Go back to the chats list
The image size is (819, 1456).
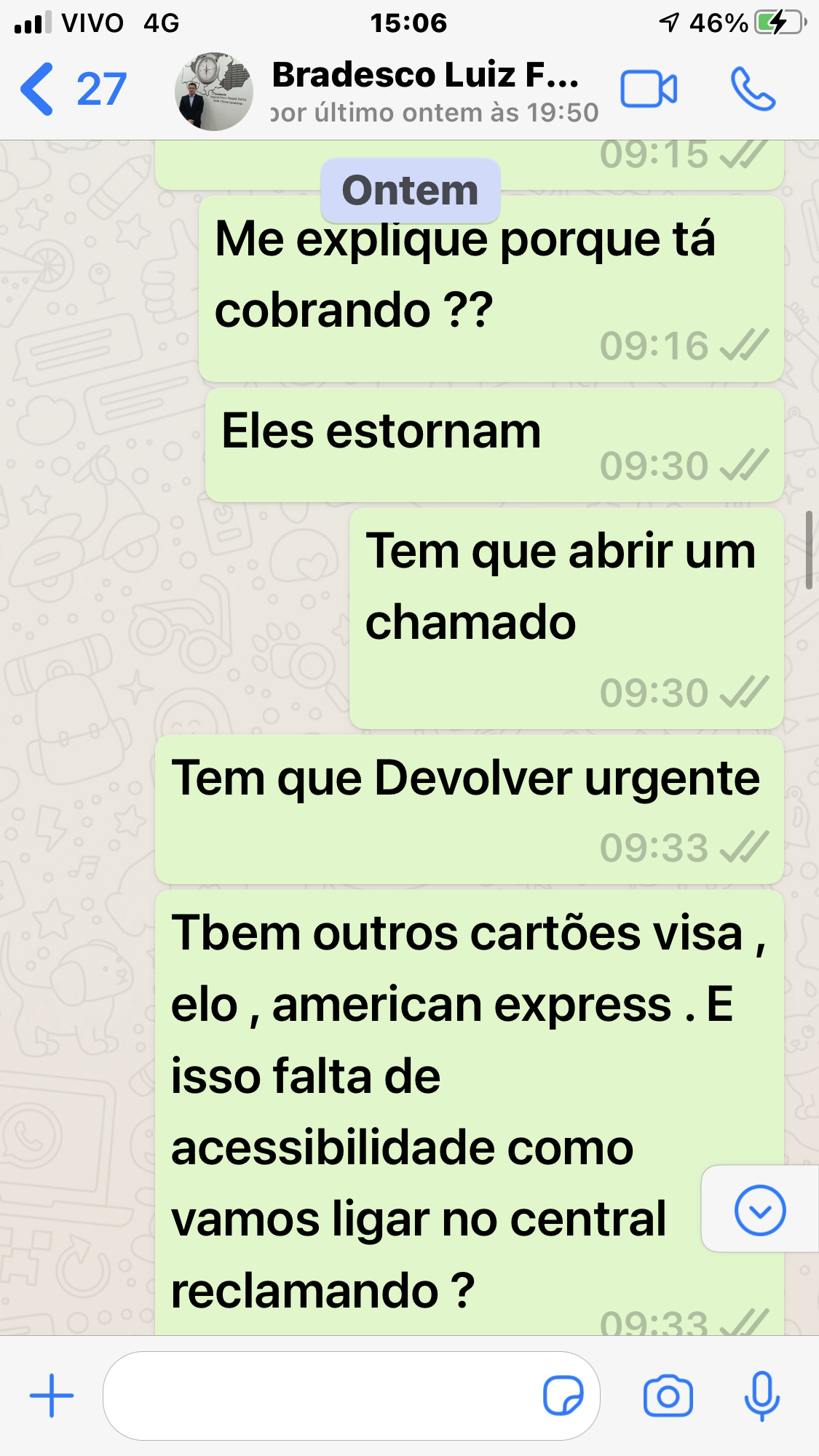tap(73, 89)
